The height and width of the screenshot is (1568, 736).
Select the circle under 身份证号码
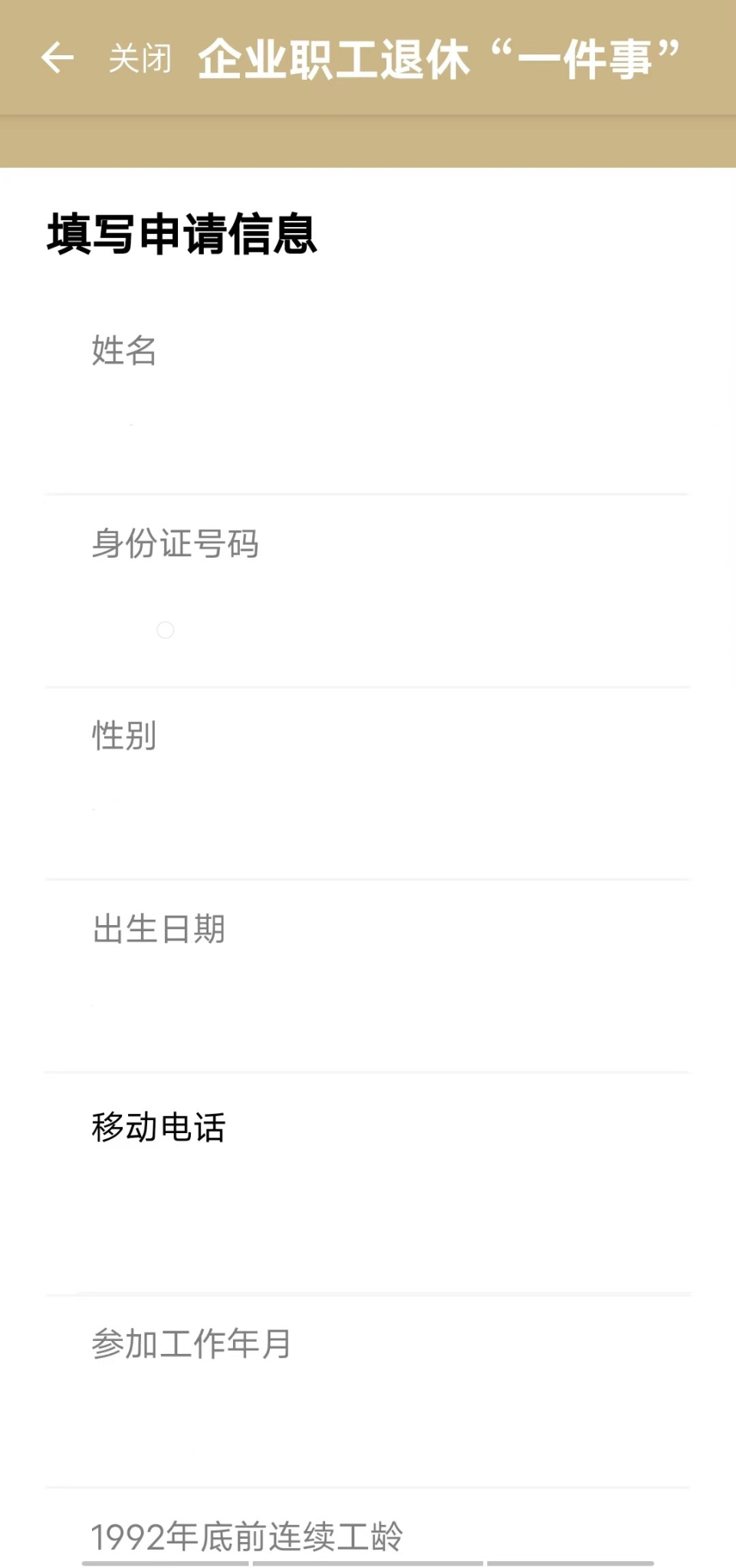click(165, 631)
